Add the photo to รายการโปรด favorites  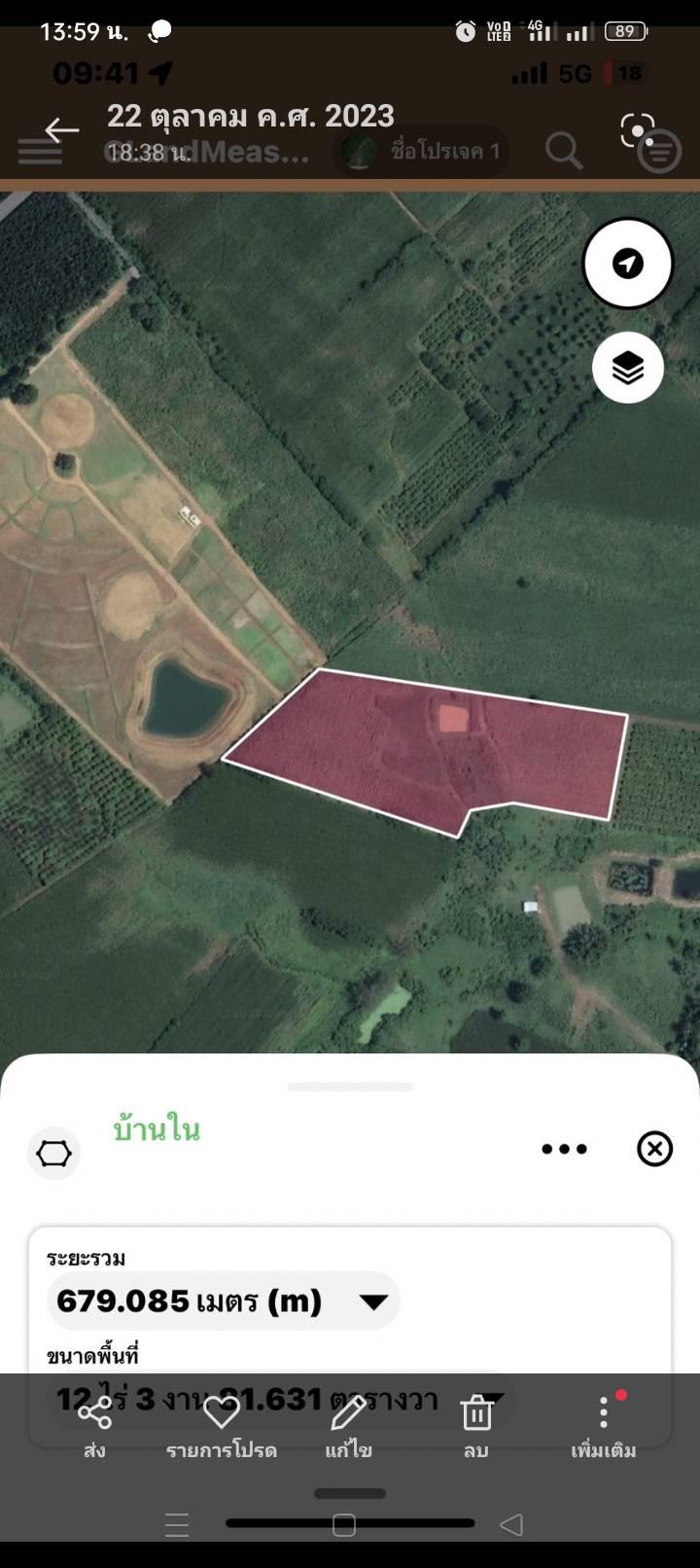[x=222, y=1427]
